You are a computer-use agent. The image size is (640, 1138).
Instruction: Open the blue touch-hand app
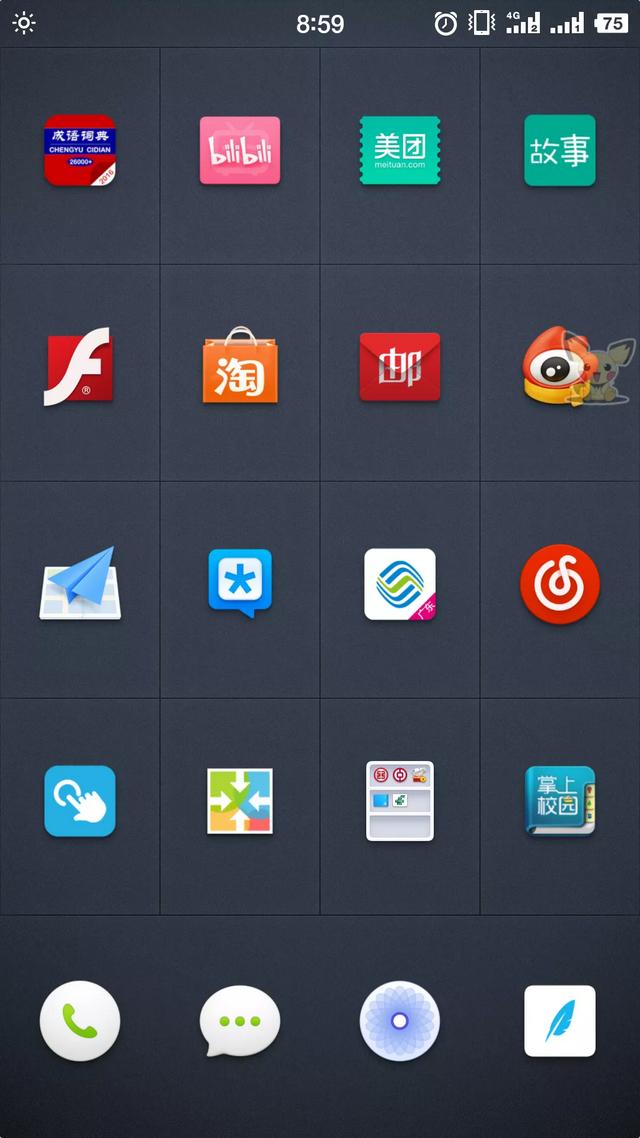[x=80, y=801]
